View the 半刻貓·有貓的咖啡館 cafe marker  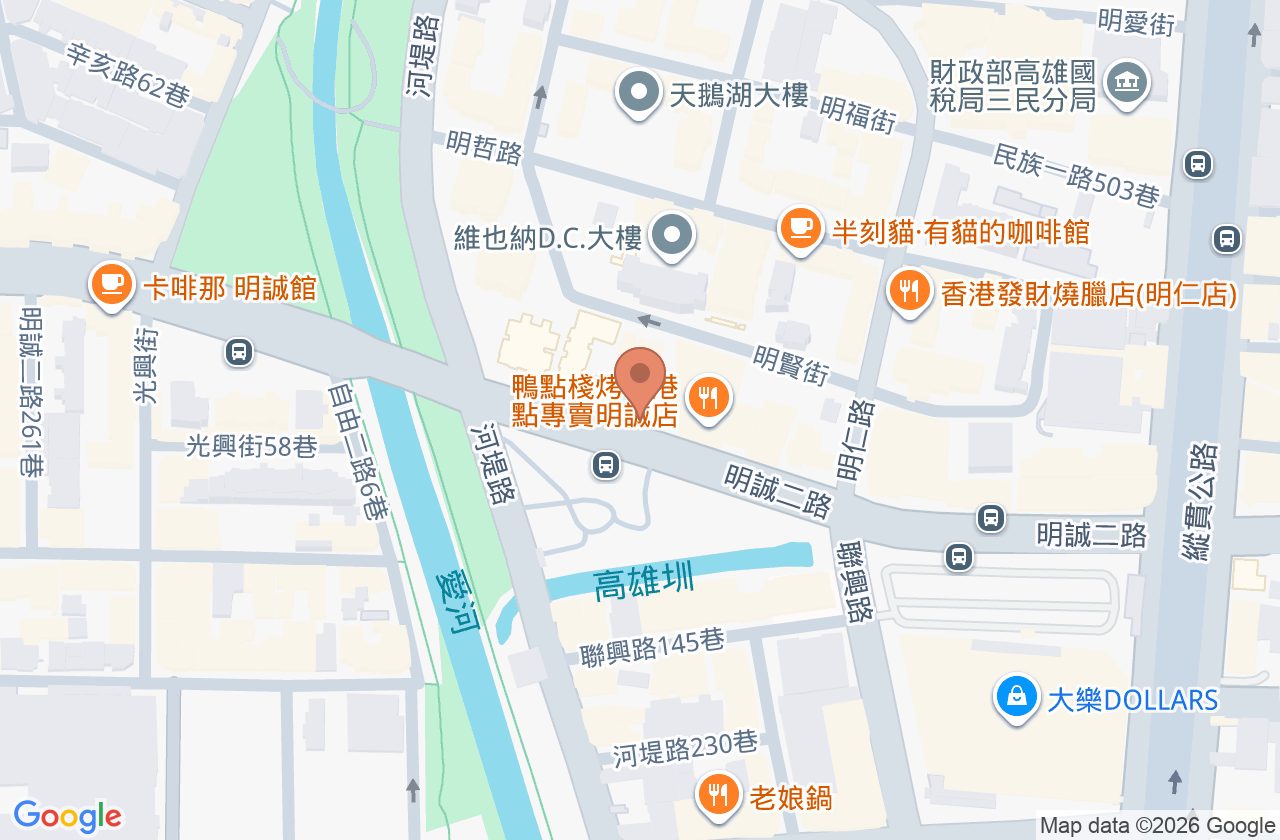pos(801,231)
